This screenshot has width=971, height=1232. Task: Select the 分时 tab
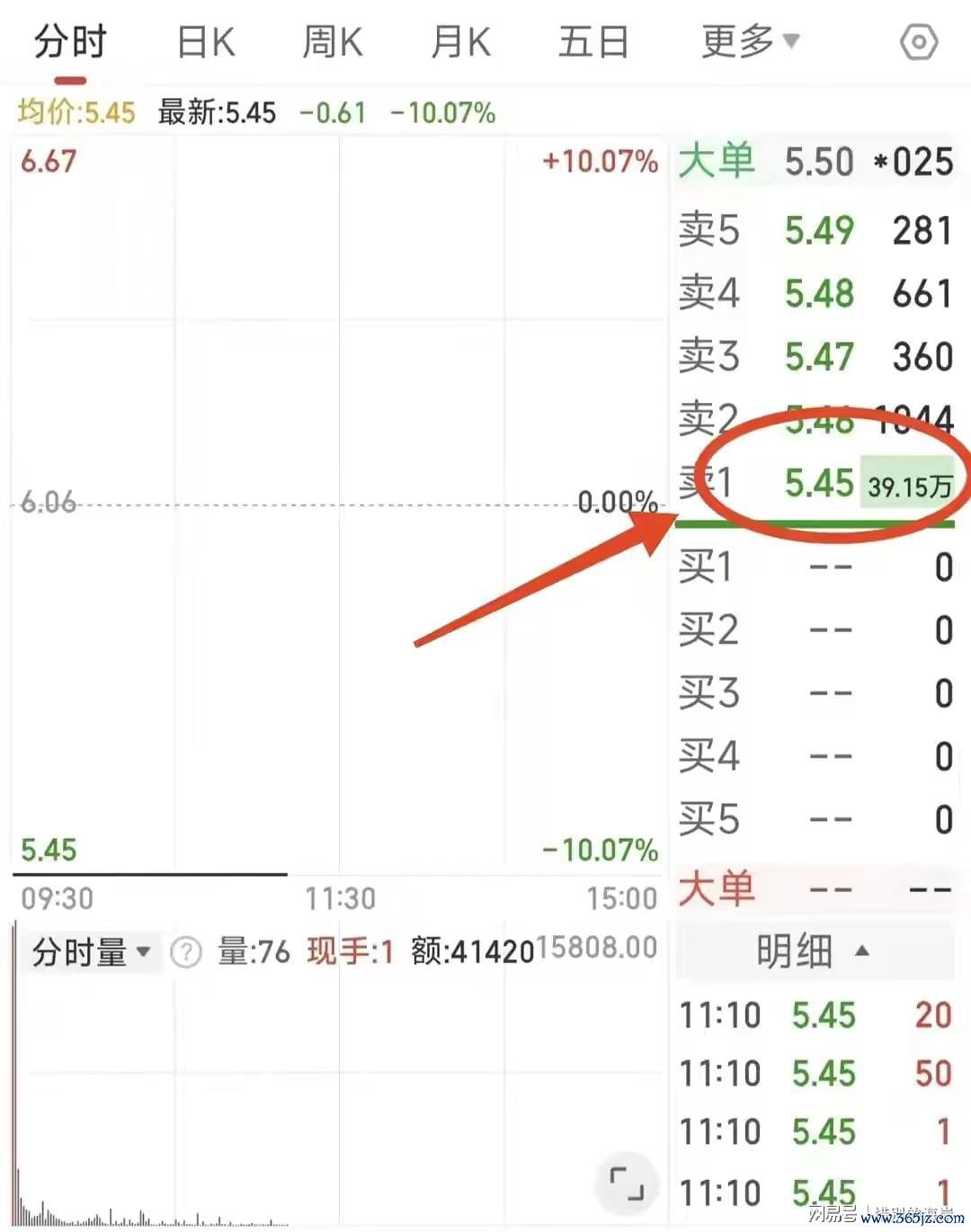(70, 42)
